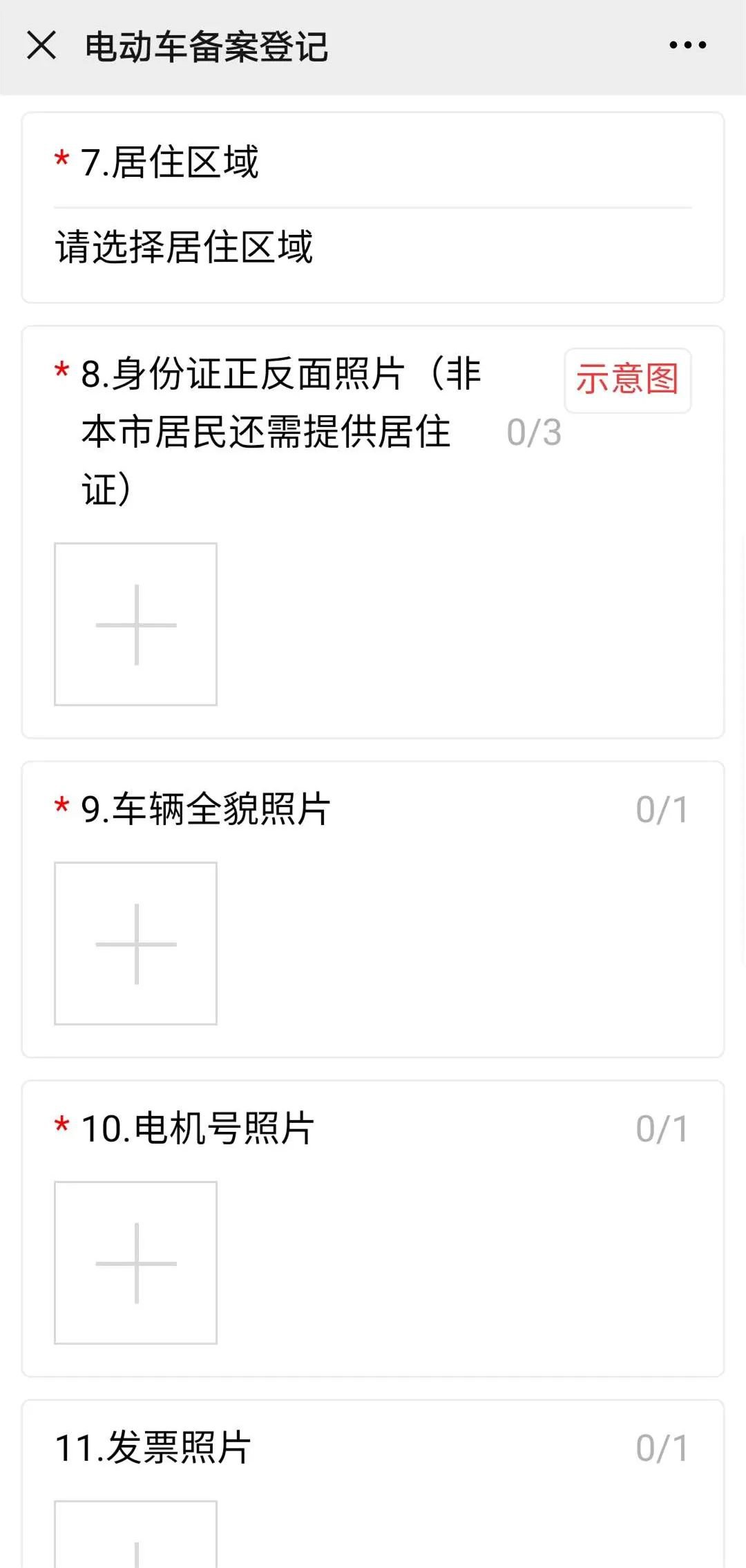Open the three-dot overflow menu
Screen dimensions: 746x1568
tap(687, 46)
